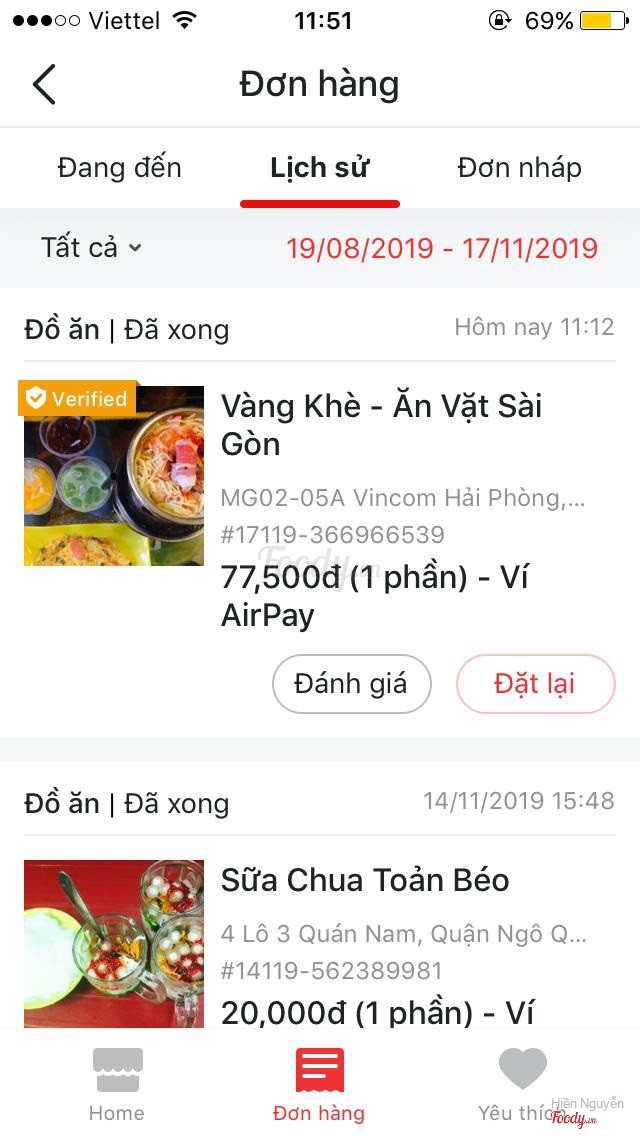The width and height of the screenshot is (640, 1136).
Task: Change the 19/08/2019 - 17/11/2019 date range
Action: pyautogui.click(x=442, y=248)
